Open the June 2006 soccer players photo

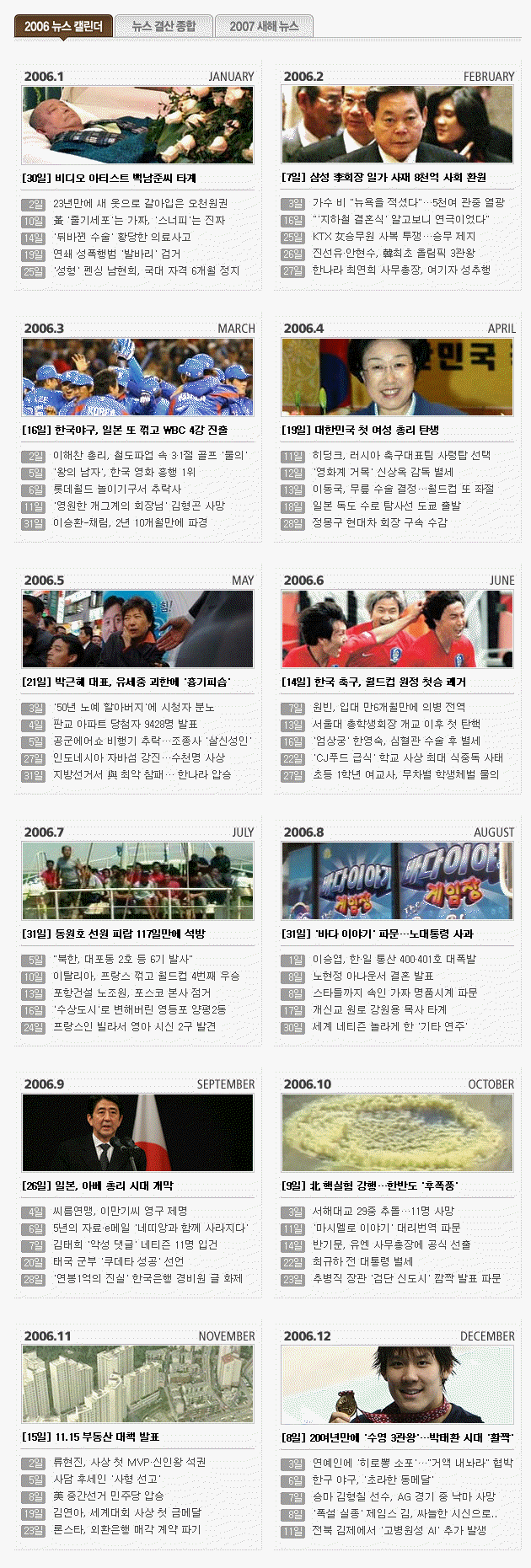point(397,629)
